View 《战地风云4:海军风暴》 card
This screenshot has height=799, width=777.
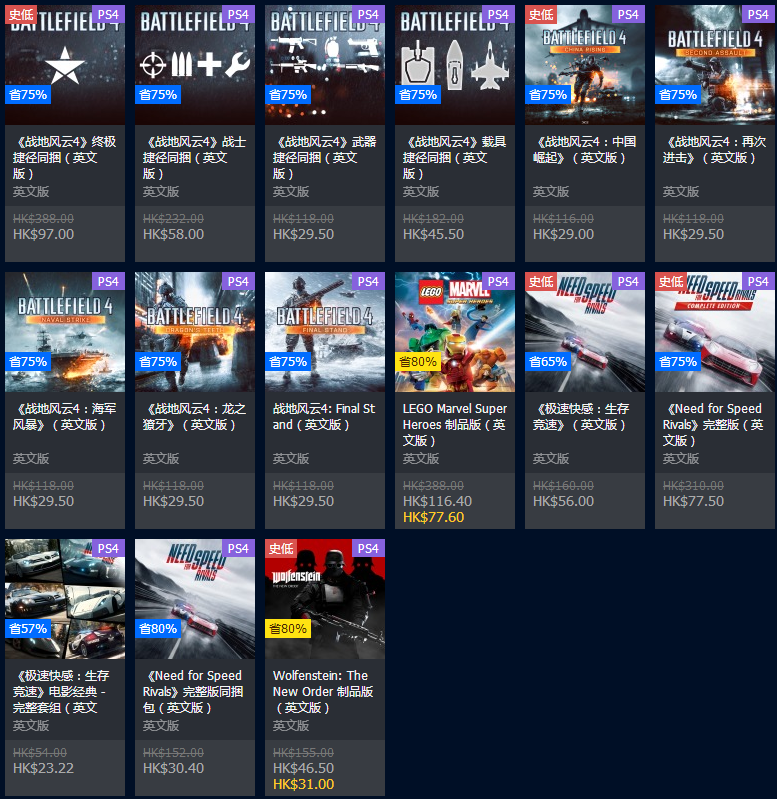click(x=65, y=331)
